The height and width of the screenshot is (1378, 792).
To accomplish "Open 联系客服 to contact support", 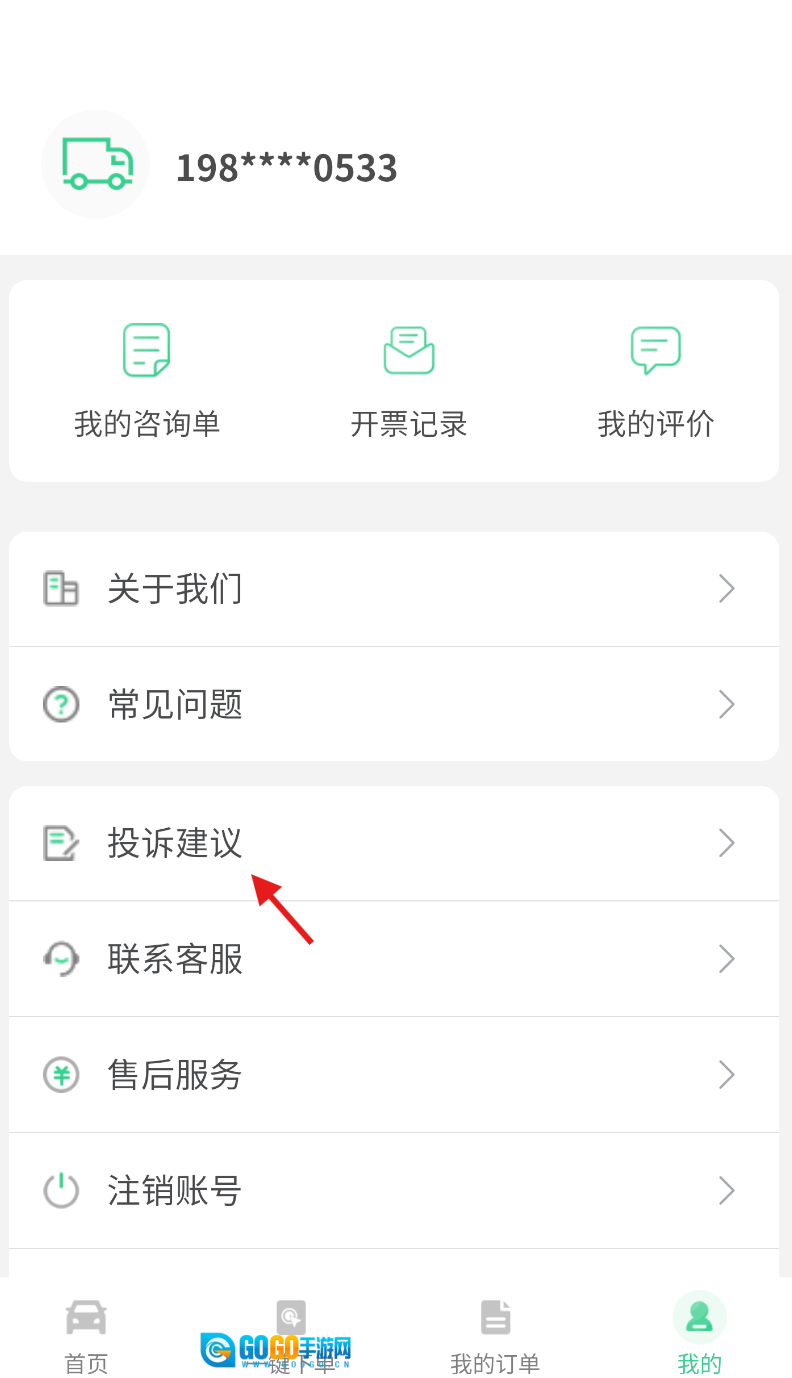I will click(394, 959).
